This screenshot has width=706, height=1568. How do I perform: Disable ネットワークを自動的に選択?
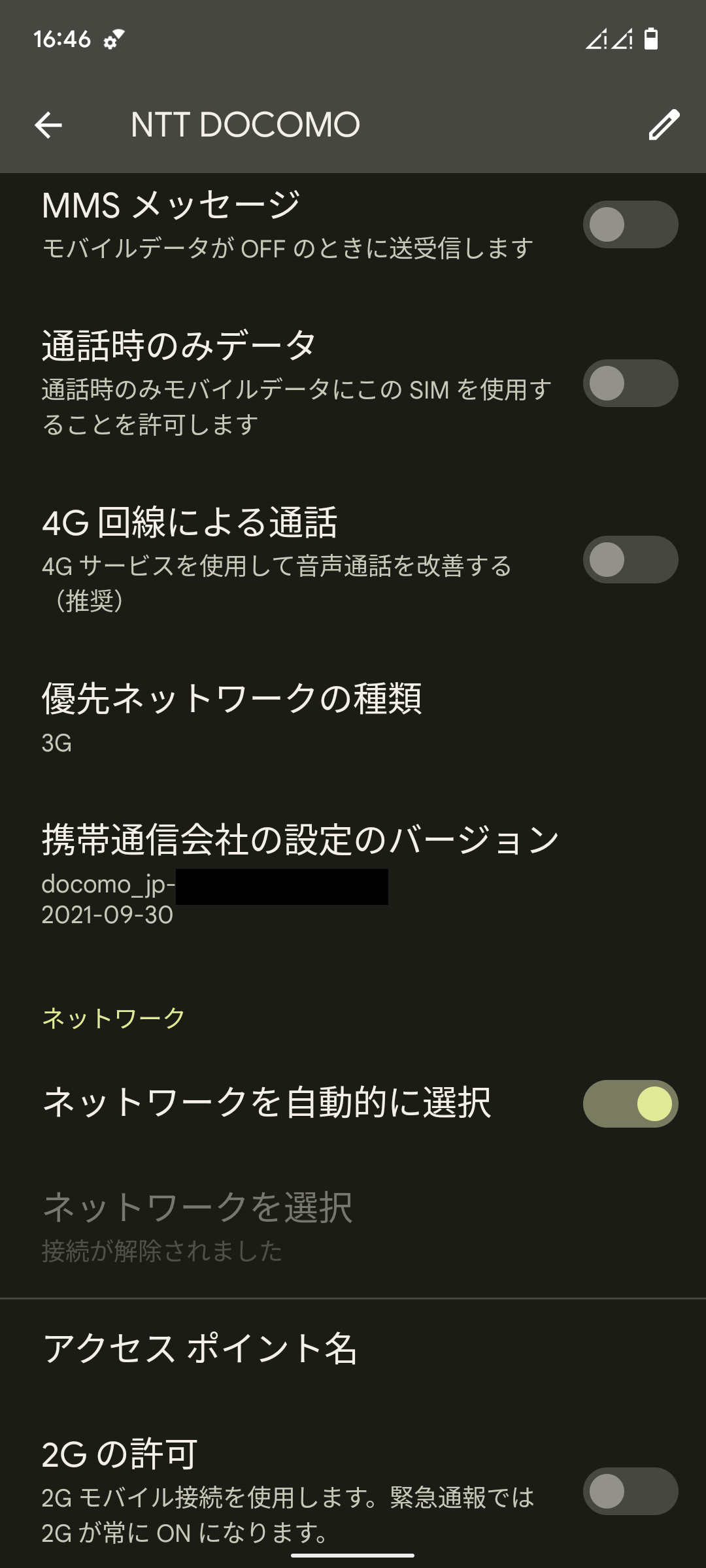click(x=630, y=1103)
